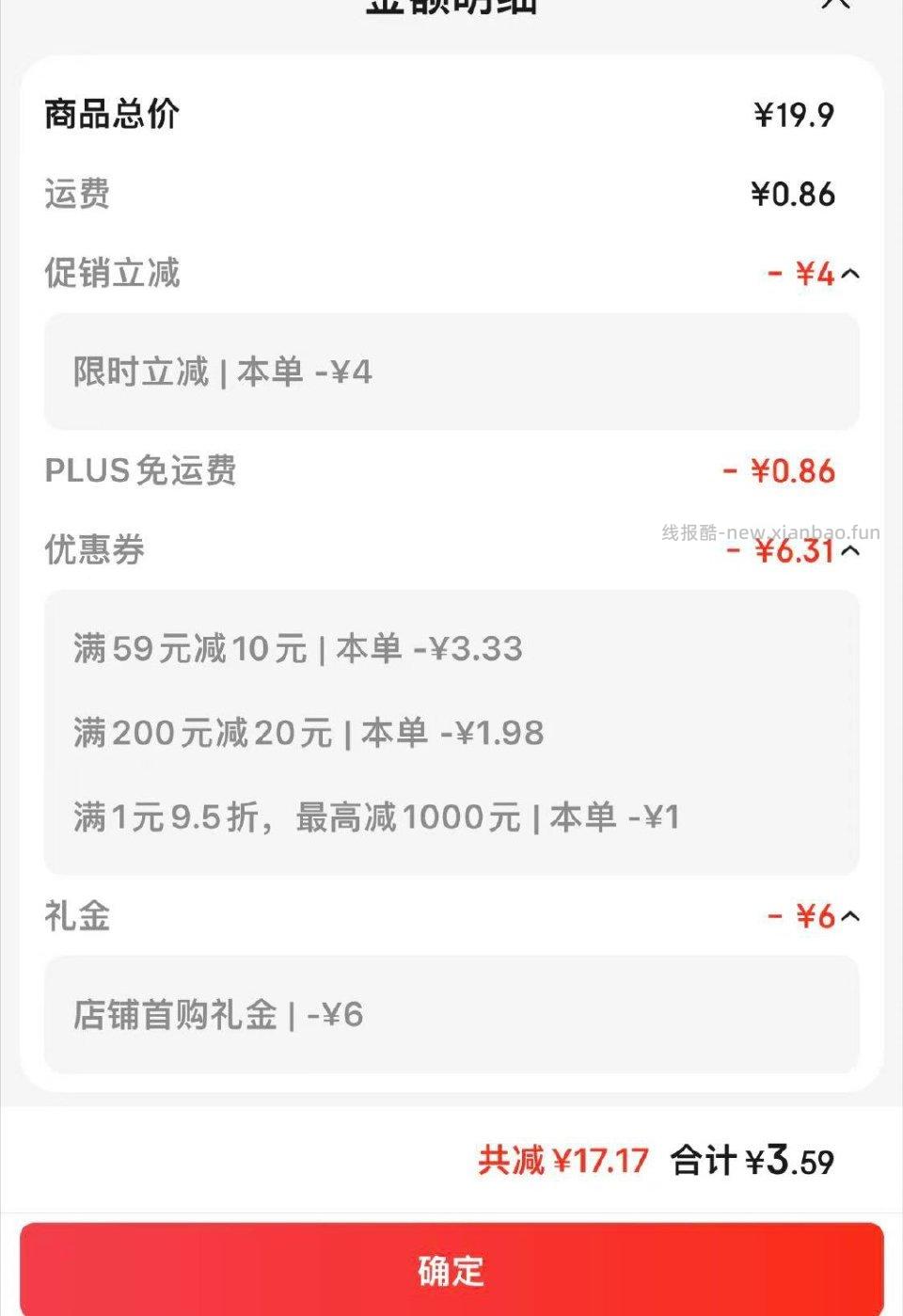903x1316 pixels.
Task: Tap the red -¥6 gift money amount
Action: click(801, 917)
